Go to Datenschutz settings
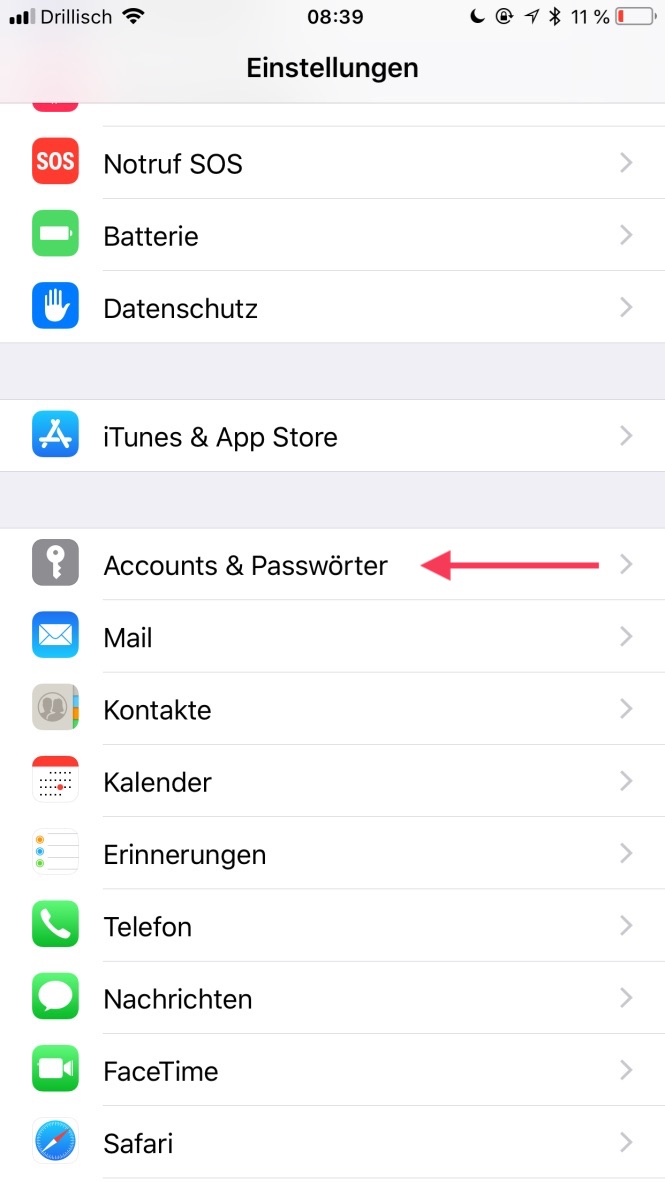665x1182 pixels. pos(332,308)
